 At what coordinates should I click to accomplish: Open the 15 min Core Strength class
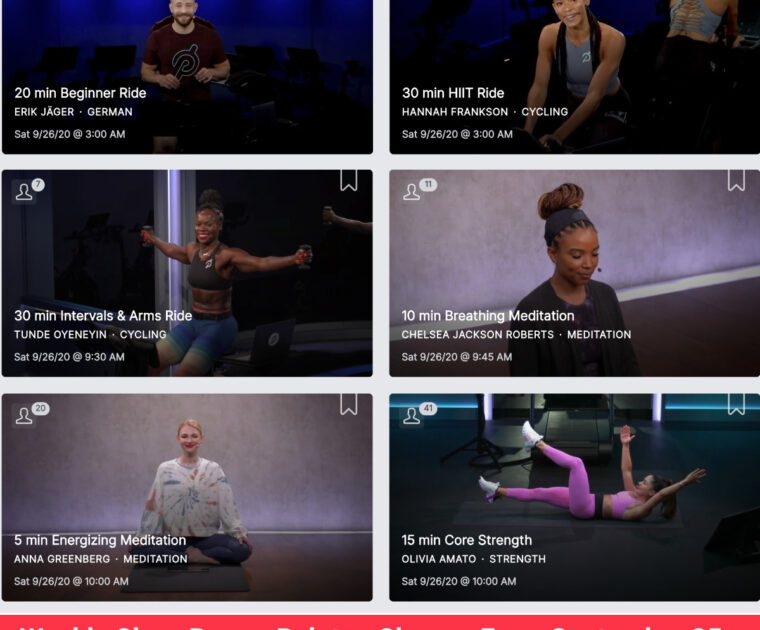tap(574, 496)
